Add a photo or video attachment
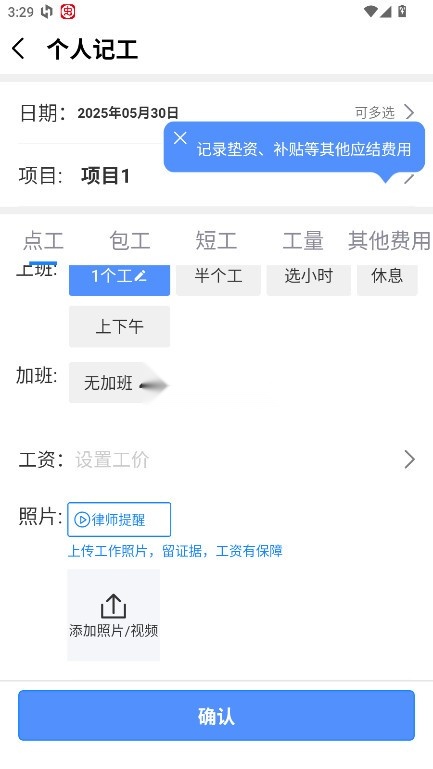433x769 pixels. 113,615
